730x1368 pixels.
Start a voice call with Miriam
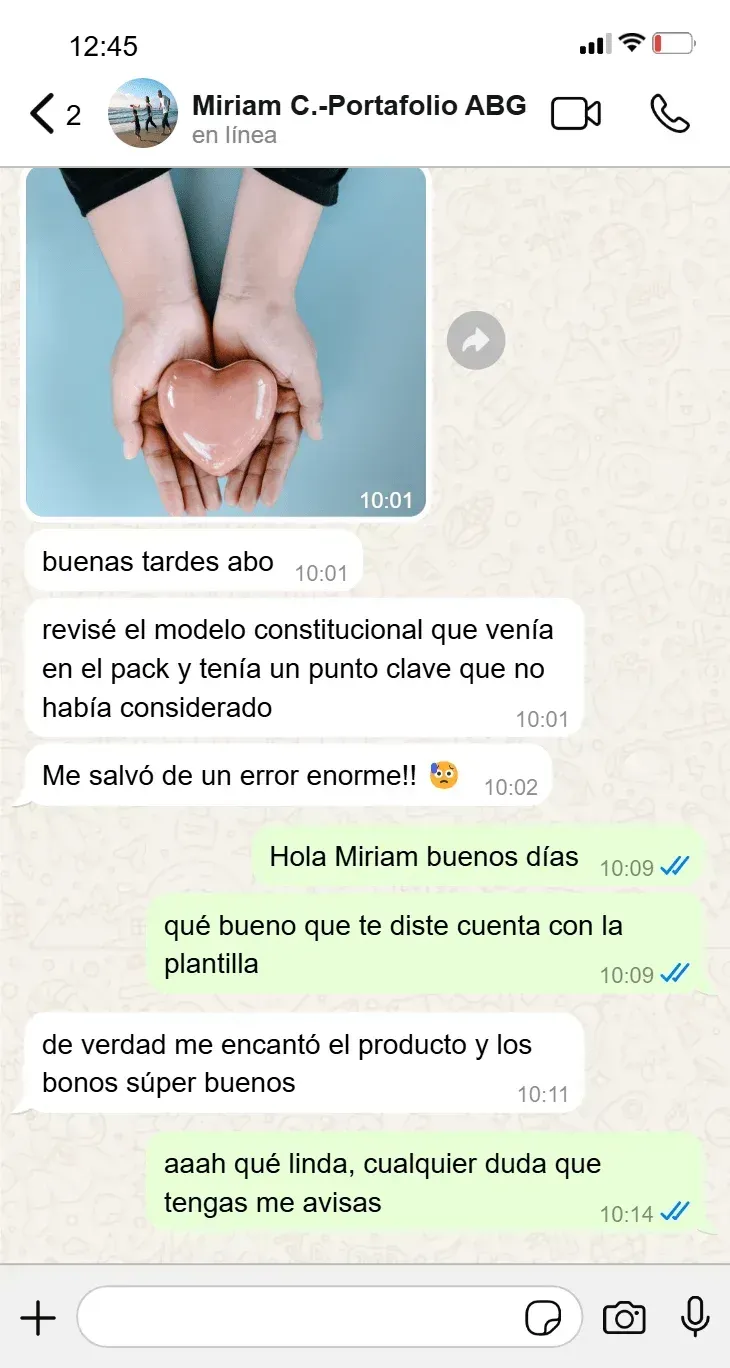669,114
